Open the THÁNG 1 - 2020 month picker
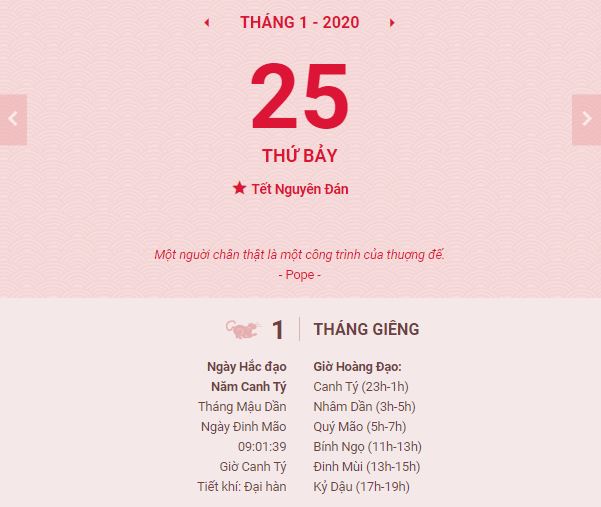 pyautogui.click(x=299, y=22)
